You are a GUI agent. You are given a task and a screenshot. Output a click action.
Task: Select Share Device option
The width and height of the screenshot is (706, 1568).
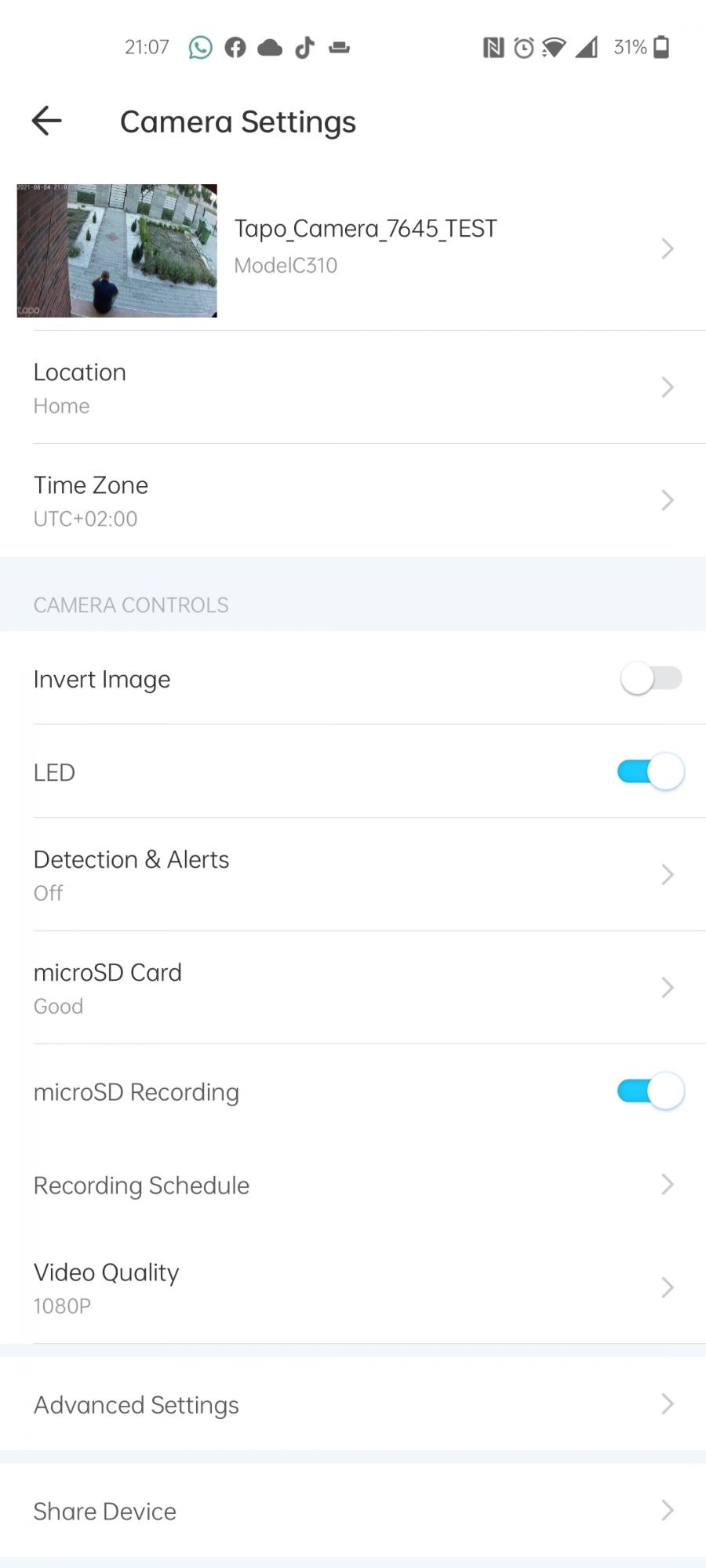click(x=353, y=1511)
